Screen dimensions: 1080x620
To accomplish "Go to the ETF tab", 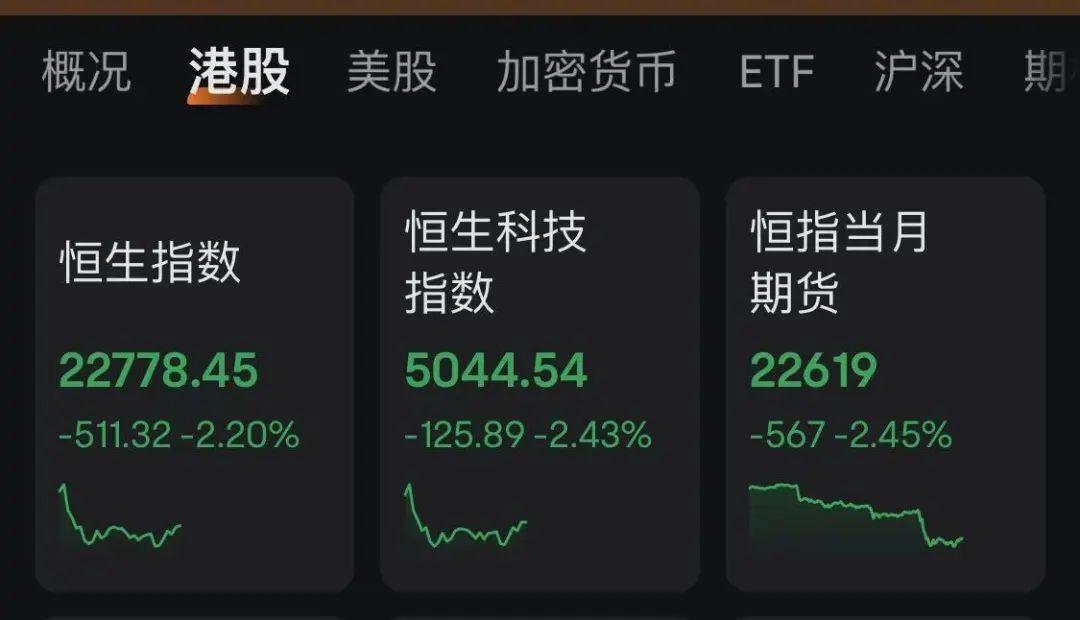I will pos(776,71).
